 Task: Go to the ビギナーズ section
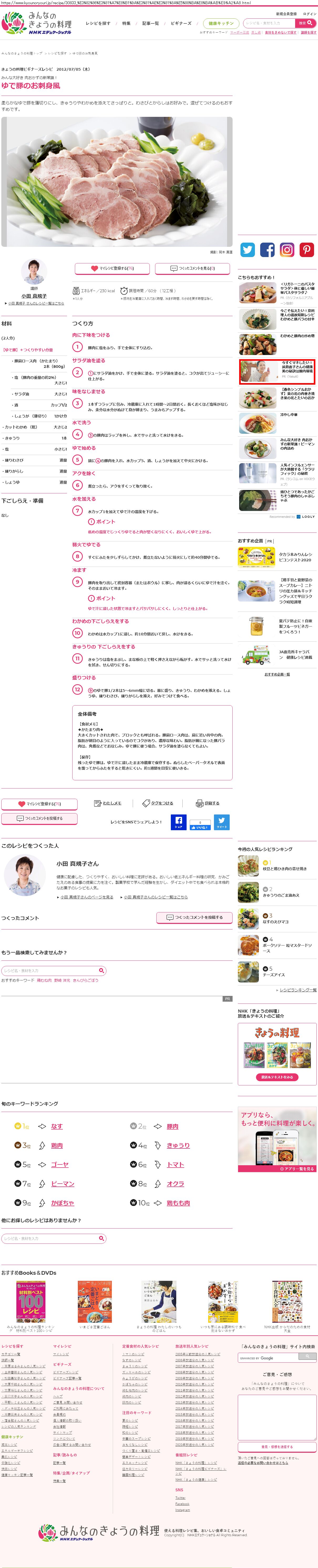click(x=181, y=23)
